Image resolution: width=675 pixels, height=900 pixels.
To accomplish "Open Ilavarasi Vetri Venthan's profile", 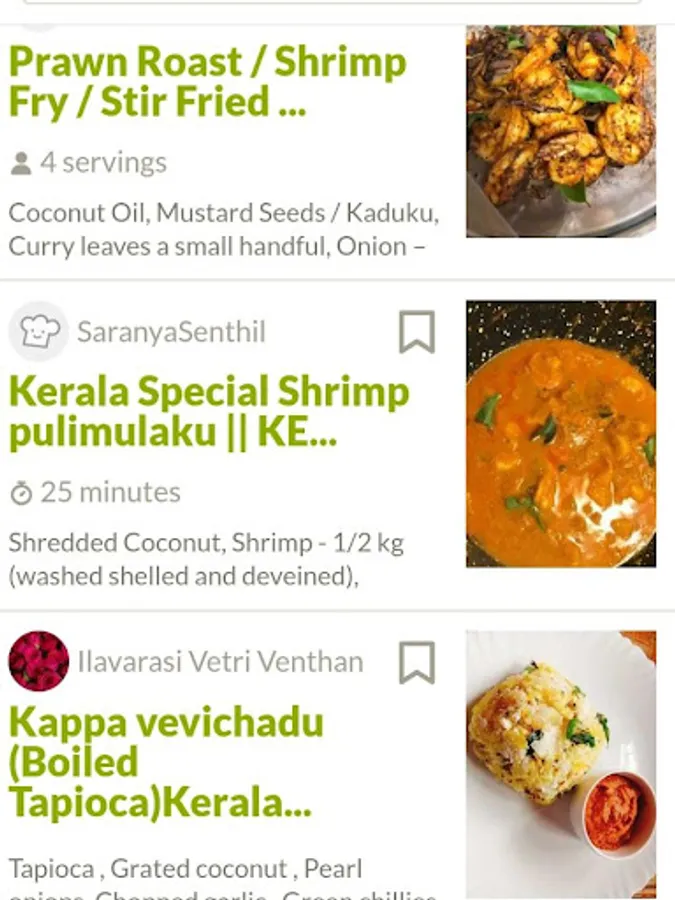I will coord(220,662).
